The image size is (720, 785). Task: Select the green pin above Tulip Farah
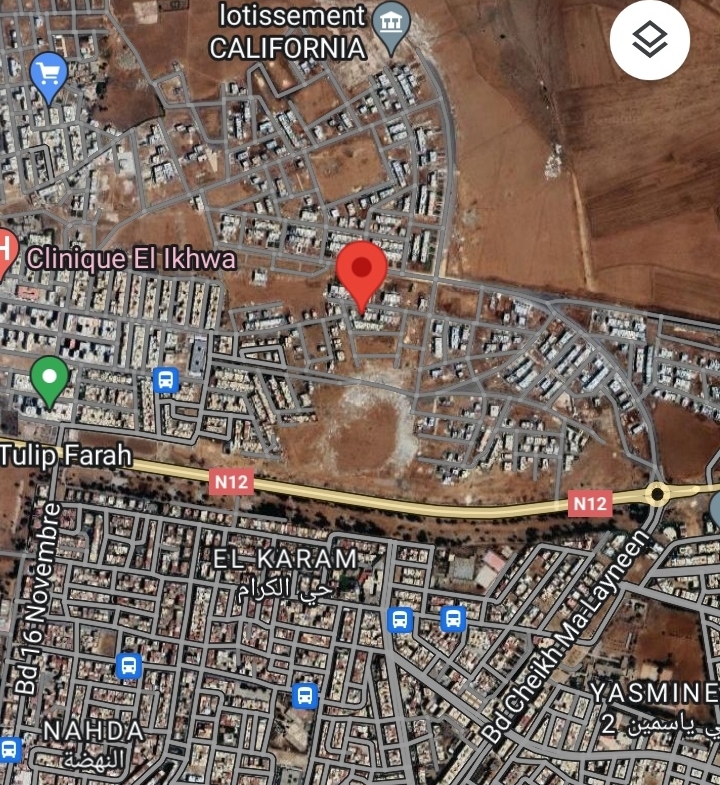[x=49, y=380]
